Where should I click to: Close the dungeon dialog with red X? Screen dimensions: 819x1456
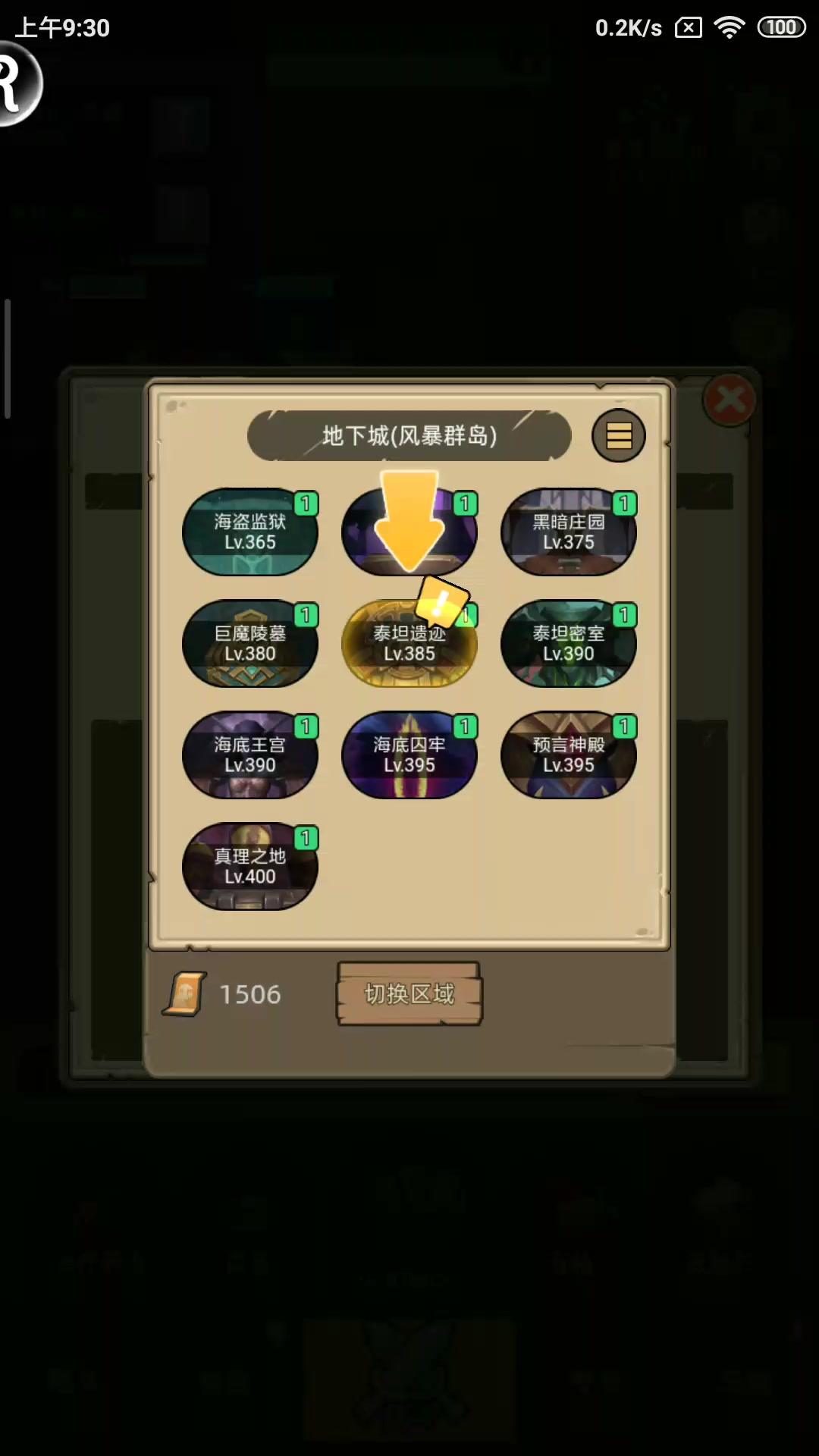(x=730, y=400)
